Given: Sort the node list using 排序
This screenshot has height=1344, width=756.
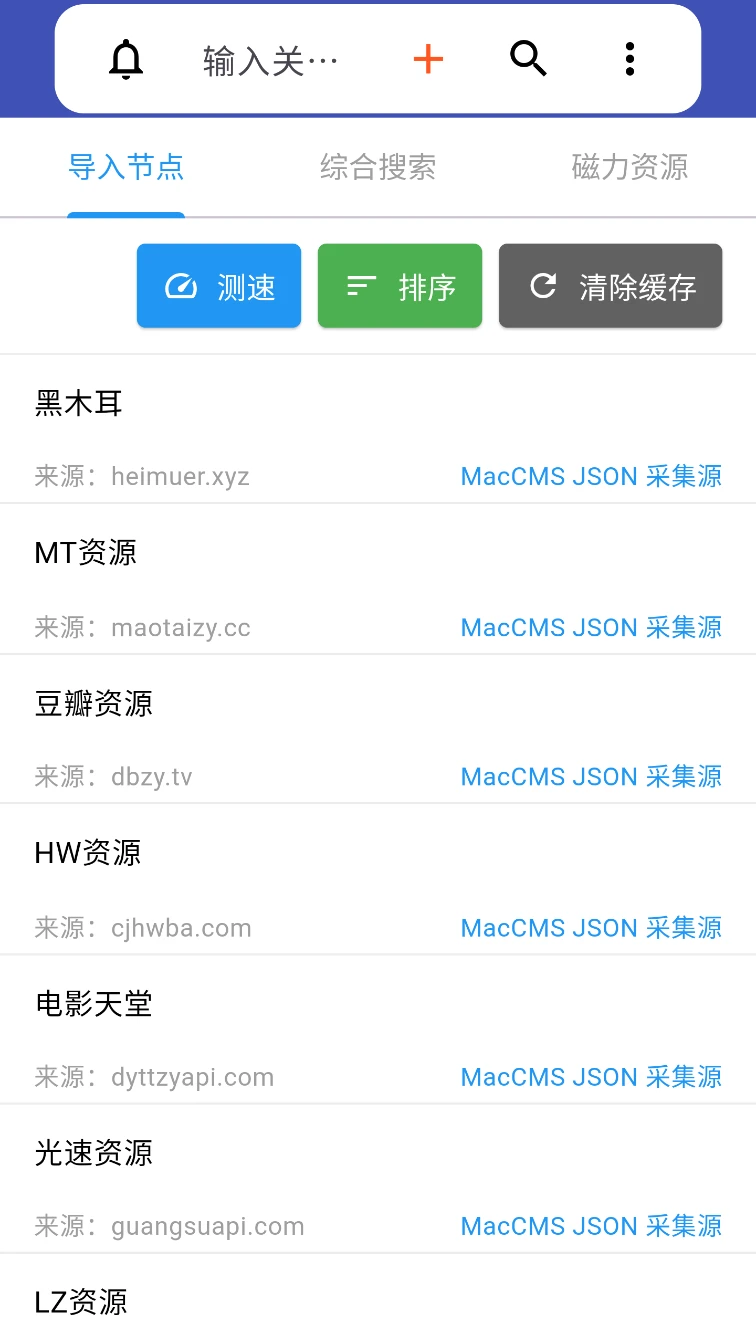Looking at the screenshot, I should tap(400, 285).
